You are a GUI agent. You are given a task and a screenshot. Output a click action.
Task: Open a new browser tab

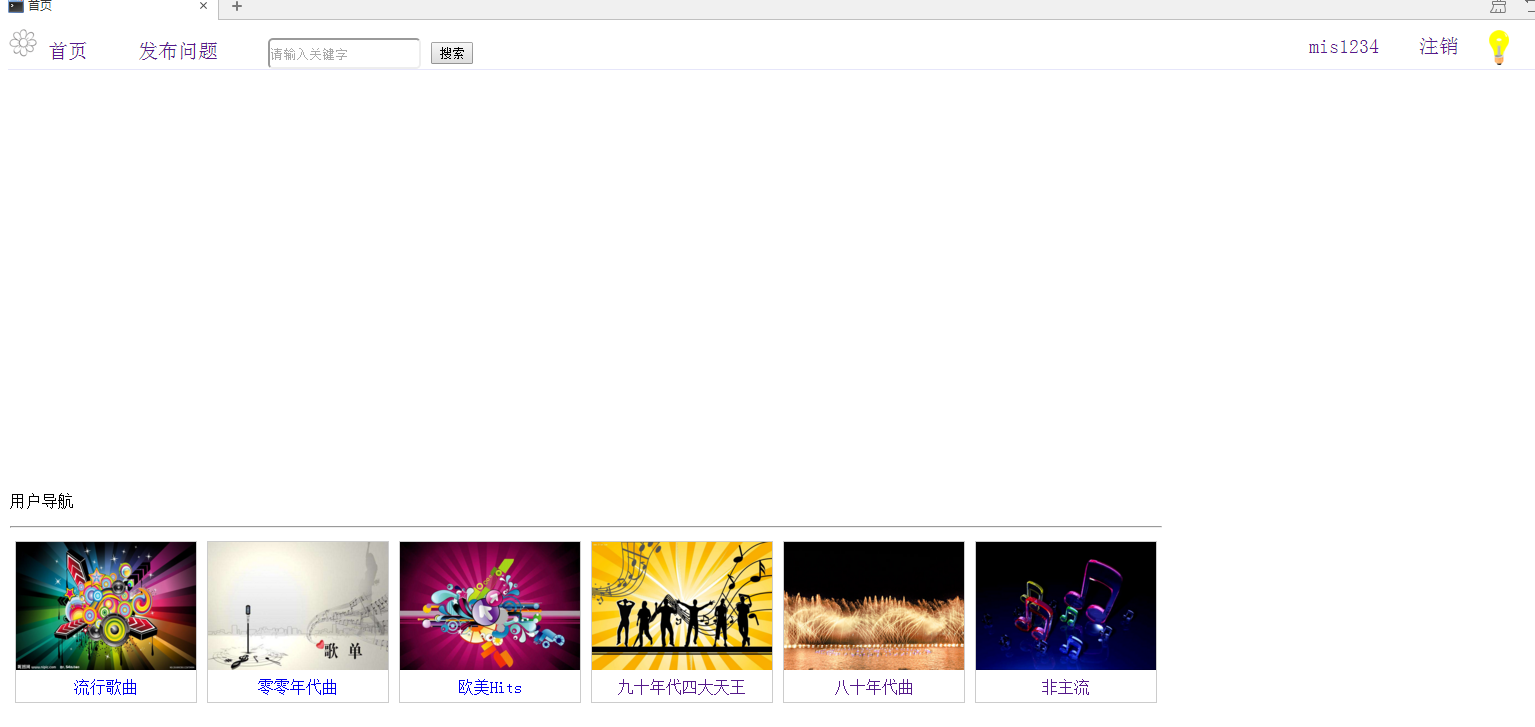(x=237, y=6)
